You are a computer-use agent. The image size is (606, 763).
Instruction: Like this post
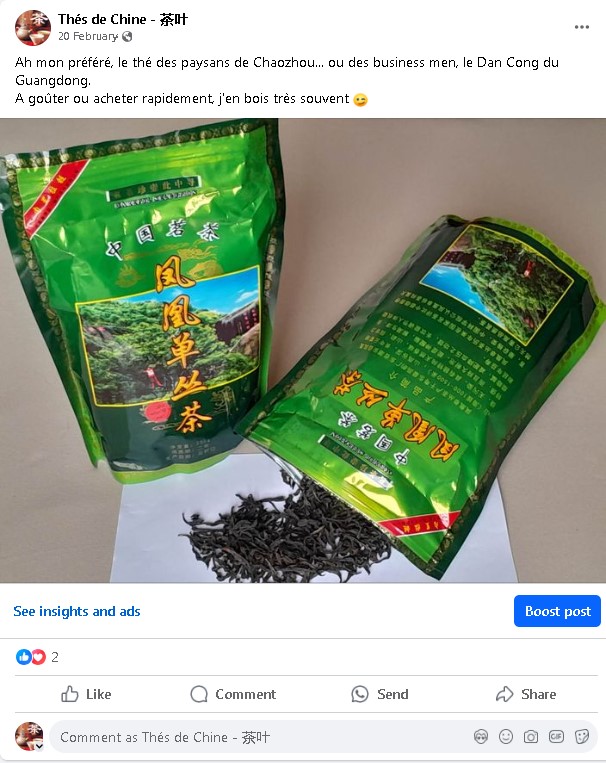86,694
